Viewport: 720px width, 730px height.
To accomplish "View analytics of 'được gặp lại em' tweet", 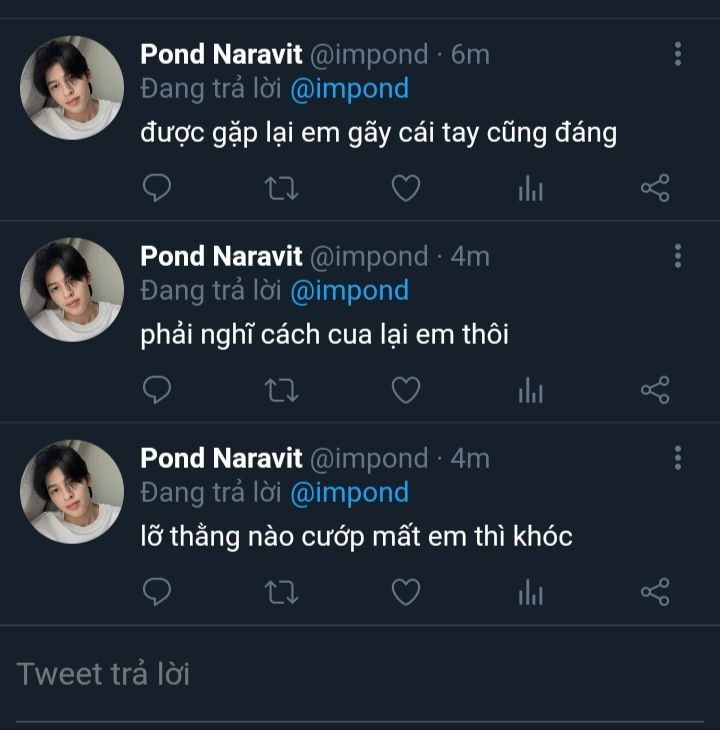I will [530, 188].
